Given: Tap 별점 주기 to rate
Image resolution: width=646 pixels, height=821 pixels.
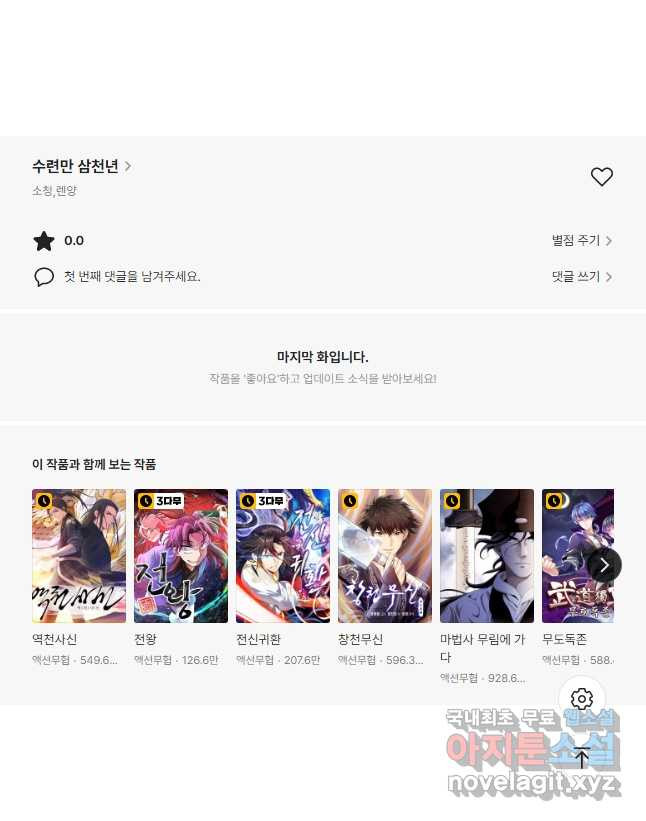Looking at the screenshot, I should 581,241.
